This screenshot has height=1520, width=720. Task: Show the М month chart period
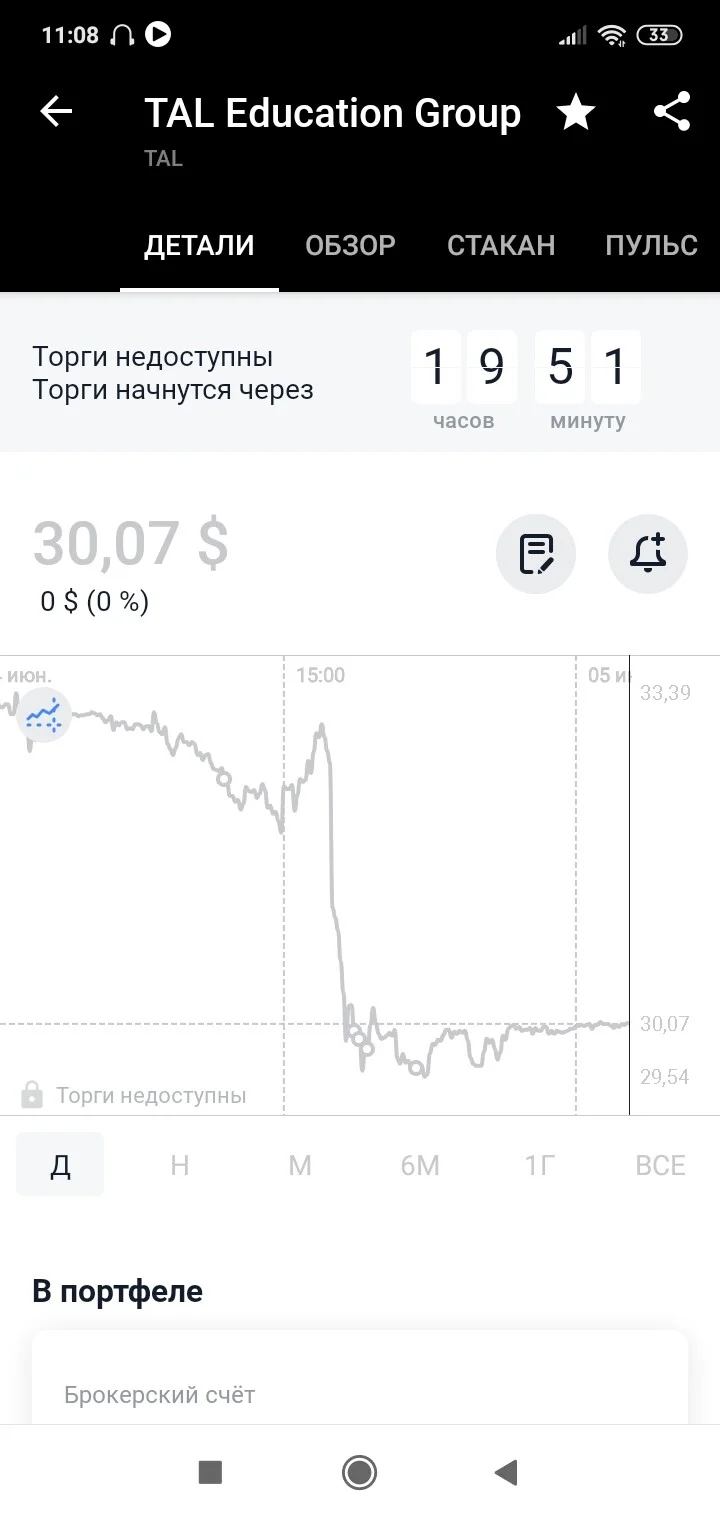pos(300,1165)
